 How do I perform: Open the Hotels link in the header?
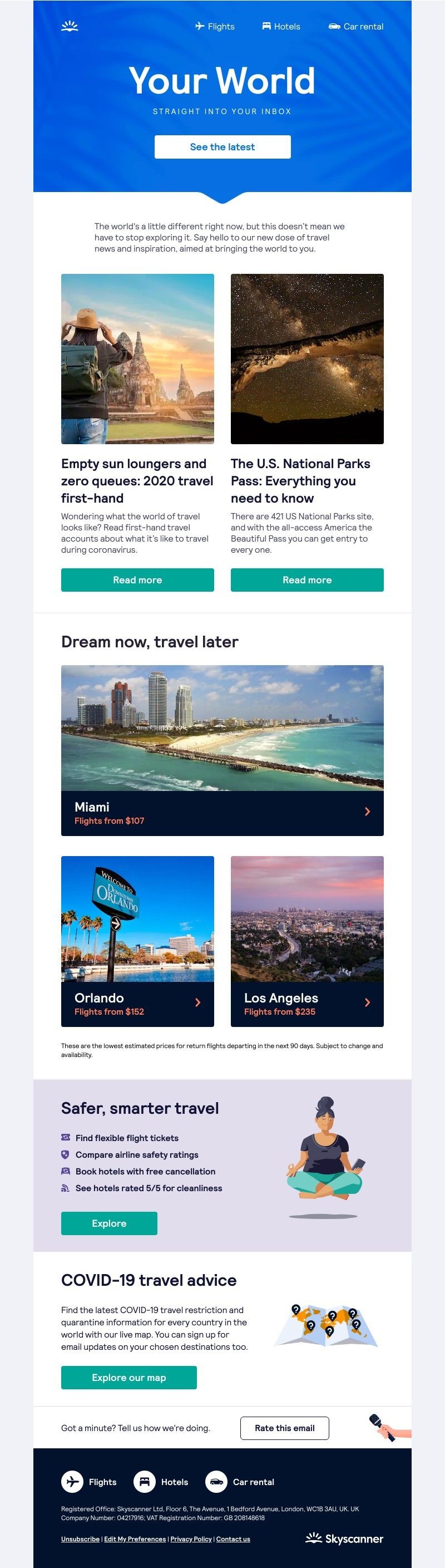281,26
